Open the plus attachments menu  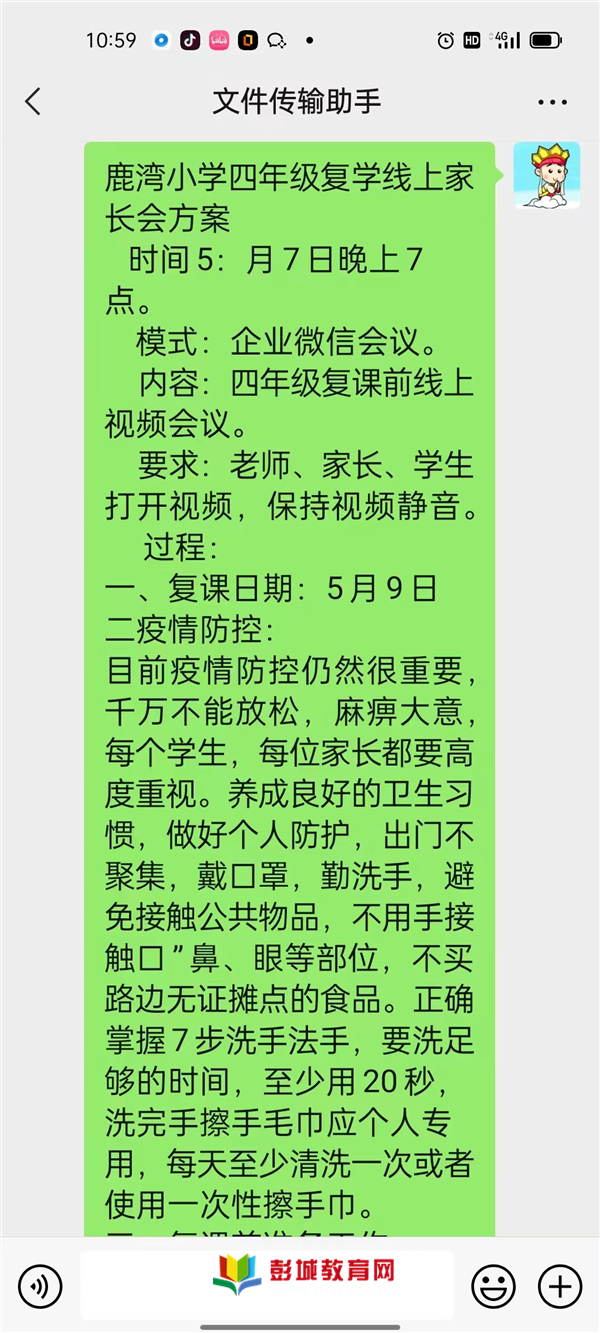point(559,1285)
